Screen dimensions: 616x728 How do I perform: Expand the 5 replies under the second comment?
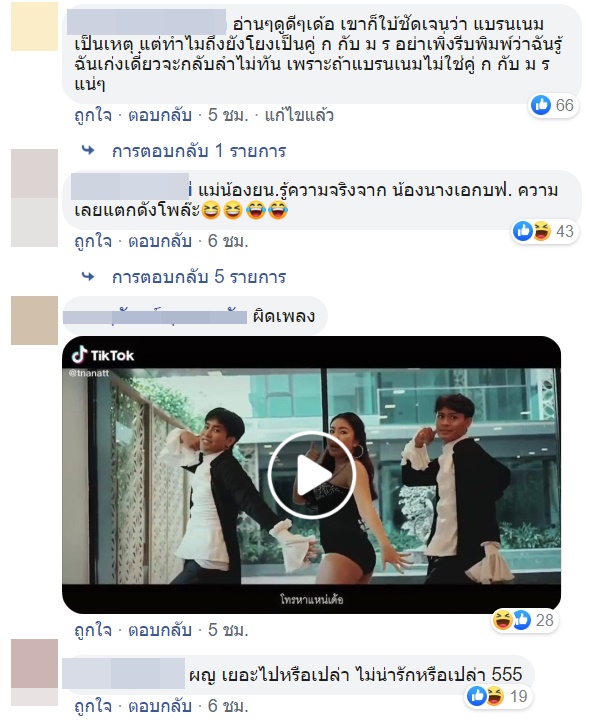pyautogui.click(x=198, y=277)
